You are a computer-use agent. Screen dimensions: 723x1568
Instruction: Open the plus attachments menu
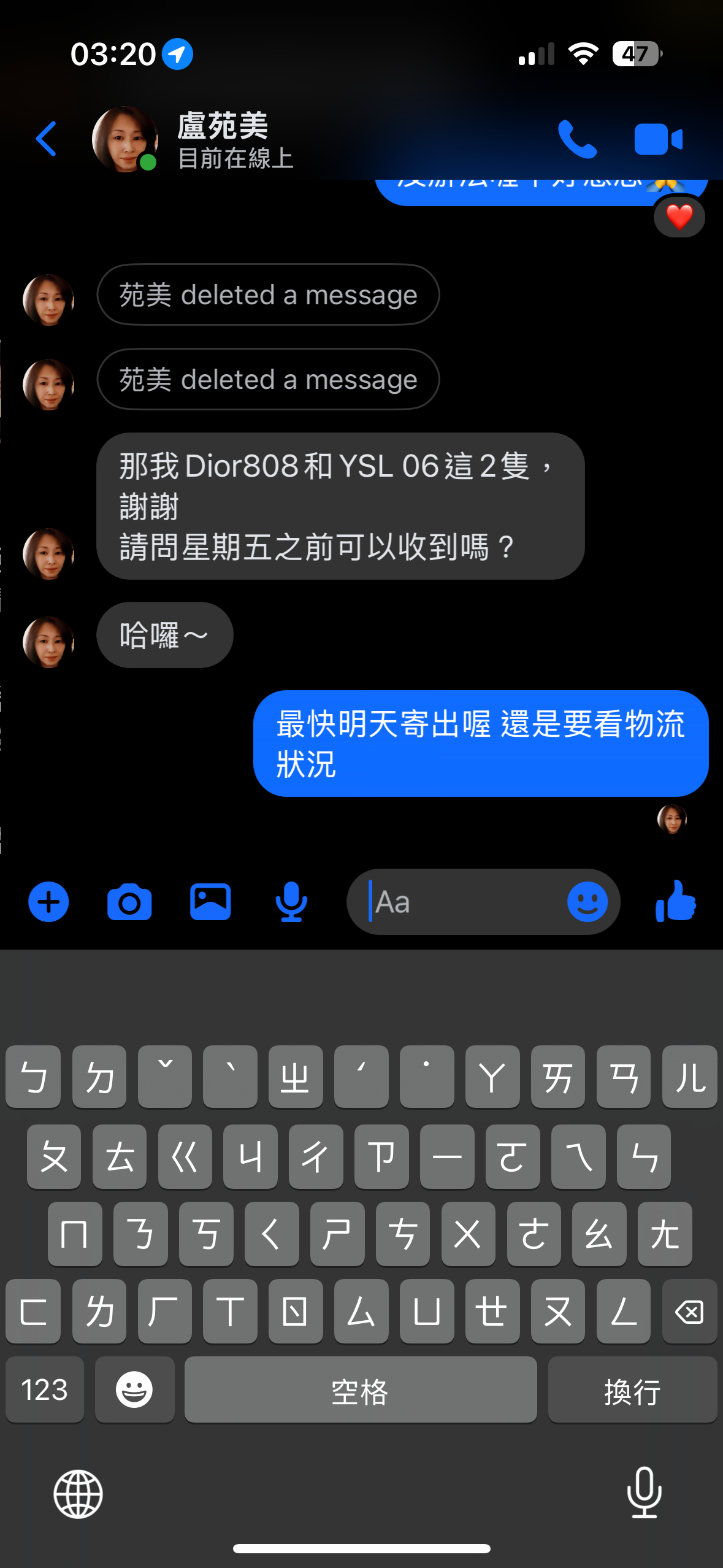pyautogui.click(x=48, y=902)
